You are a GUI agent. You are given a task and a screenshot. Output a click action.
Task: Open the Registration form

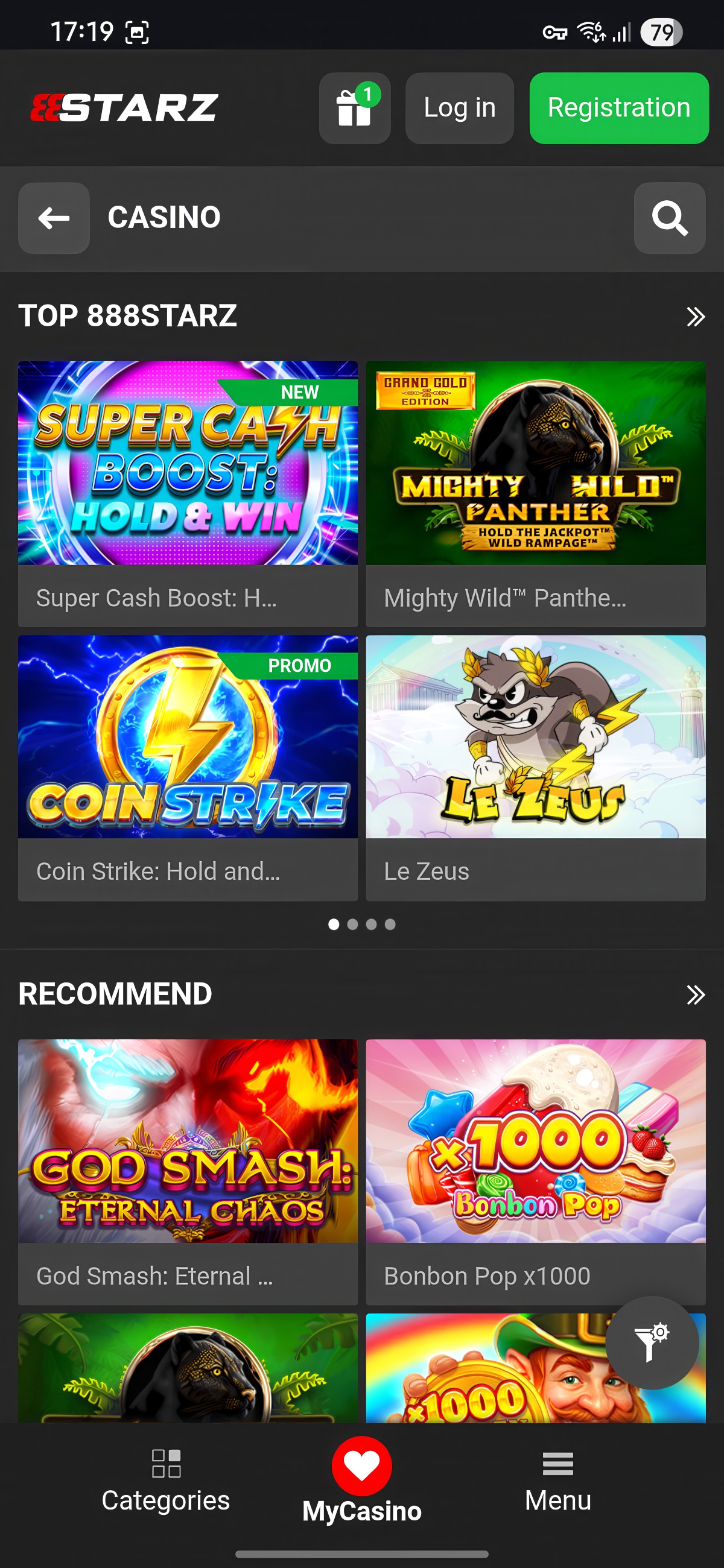(618, 108)
